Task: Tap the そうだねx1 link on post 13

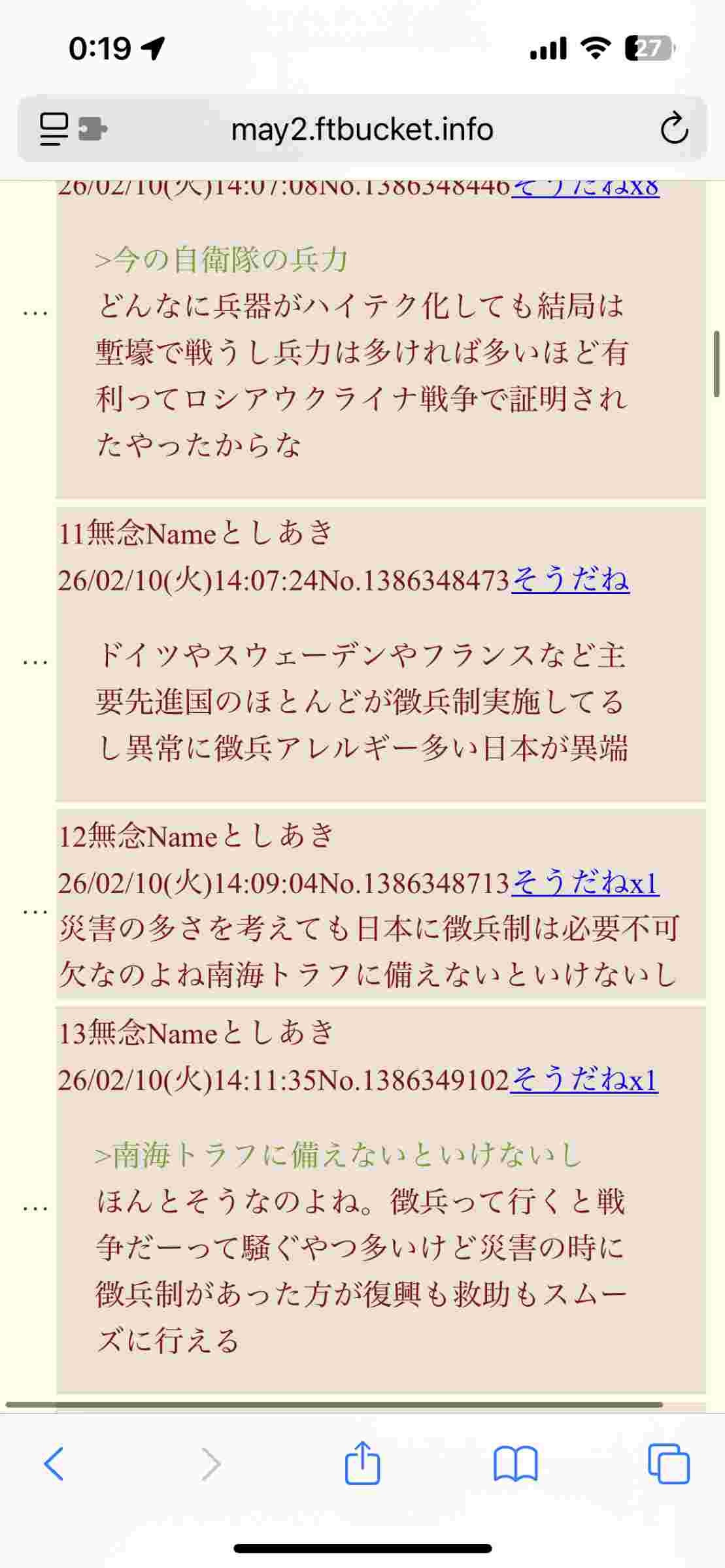Action: [x=583, y=1080]
